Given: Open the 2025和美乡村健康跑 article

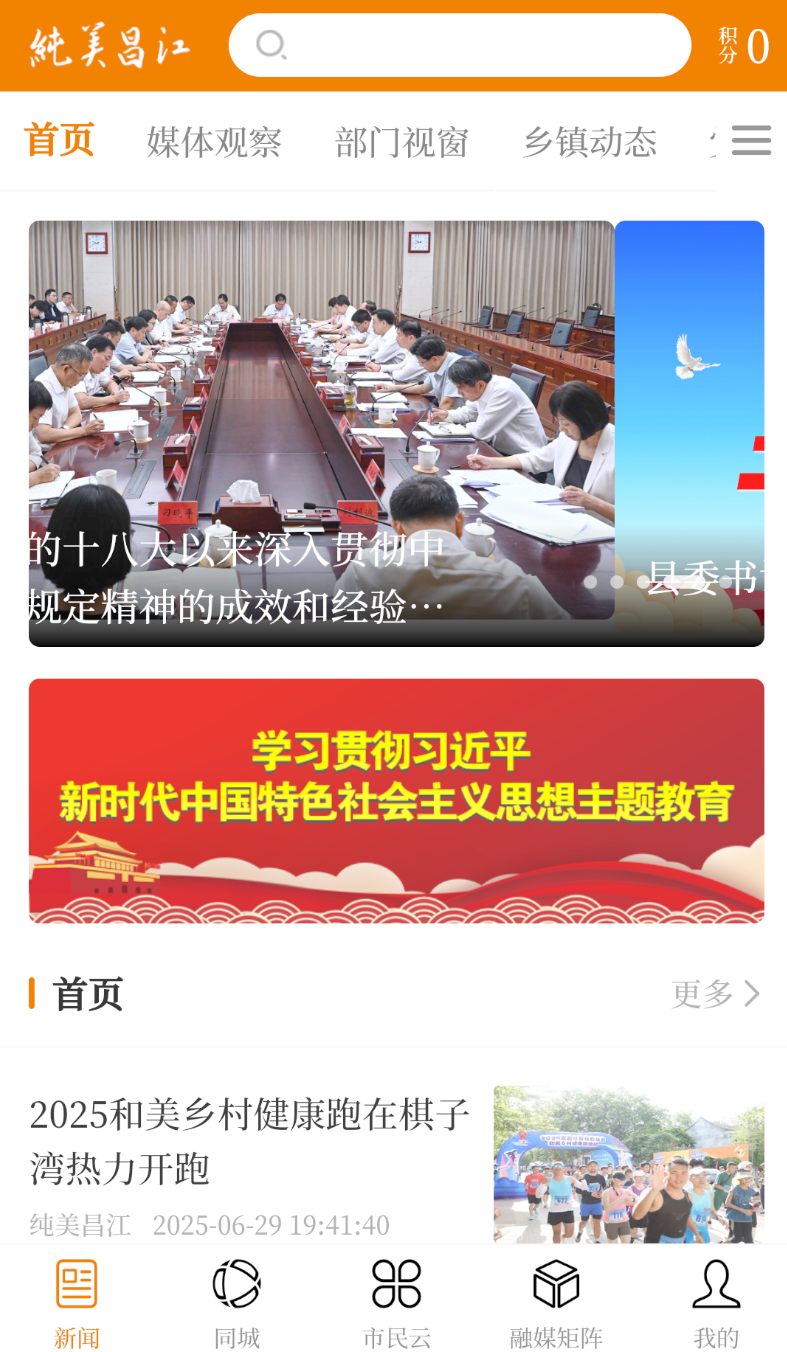Looking at the screenshot, I should click(x=396, y=1165).
